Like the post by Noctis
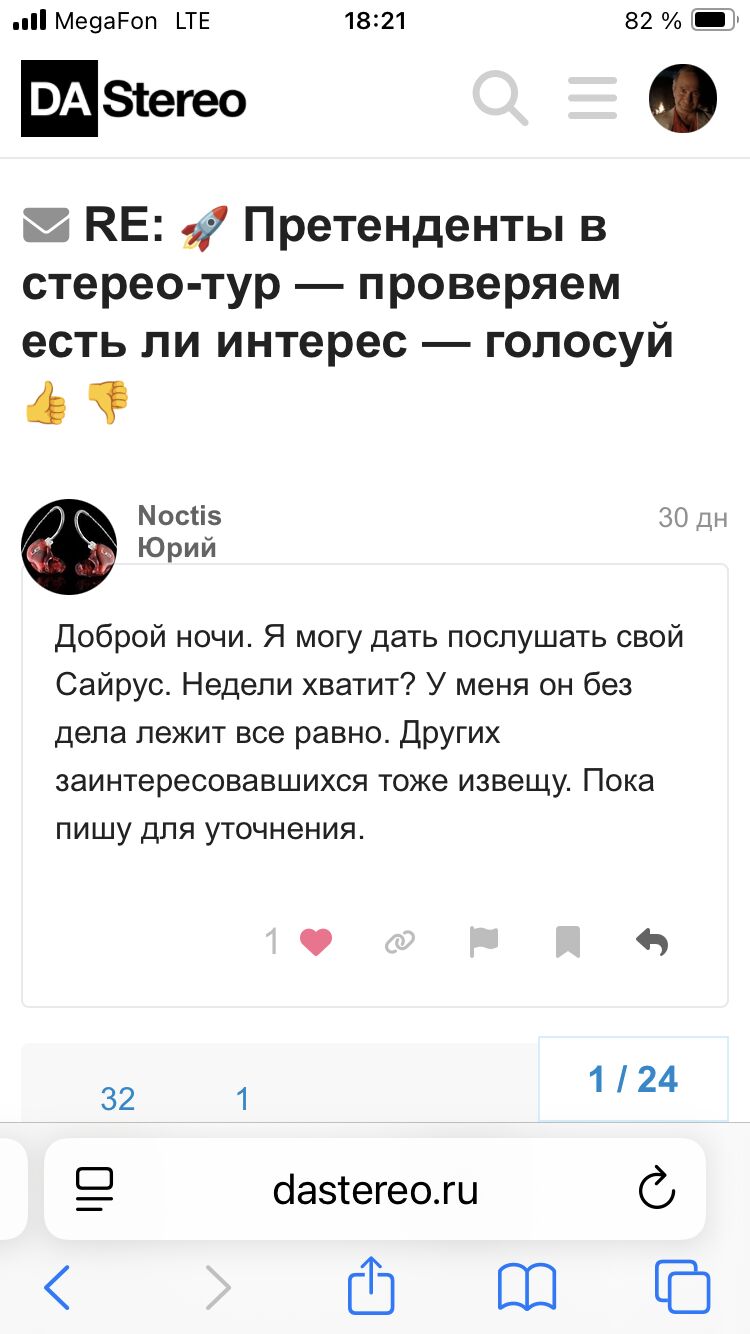Image resolution: width=750 pixels, height=1334 pixels. [316, 942]
